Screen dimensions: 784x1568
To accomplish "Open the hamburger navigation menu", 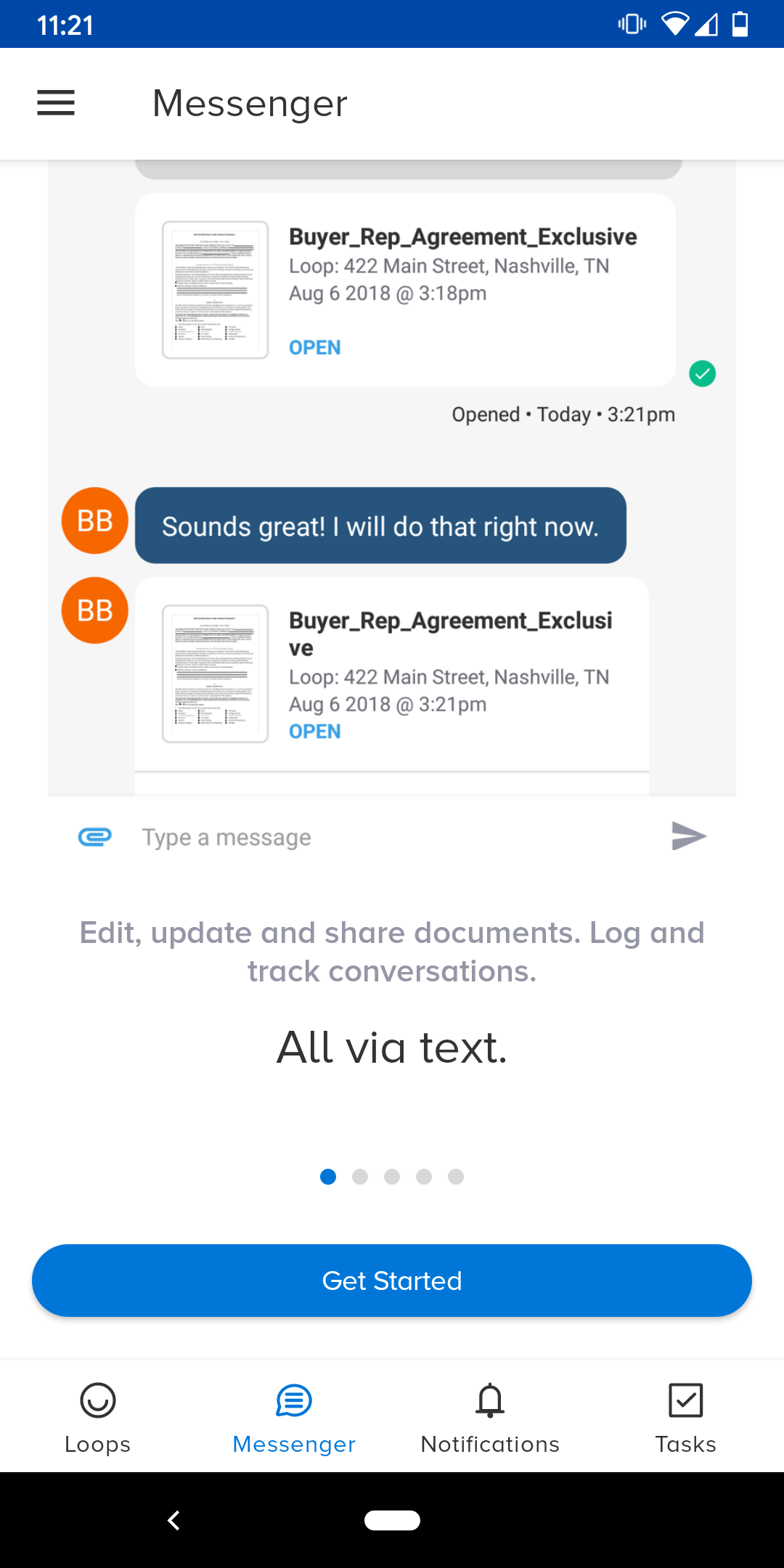I will point(55,103).
